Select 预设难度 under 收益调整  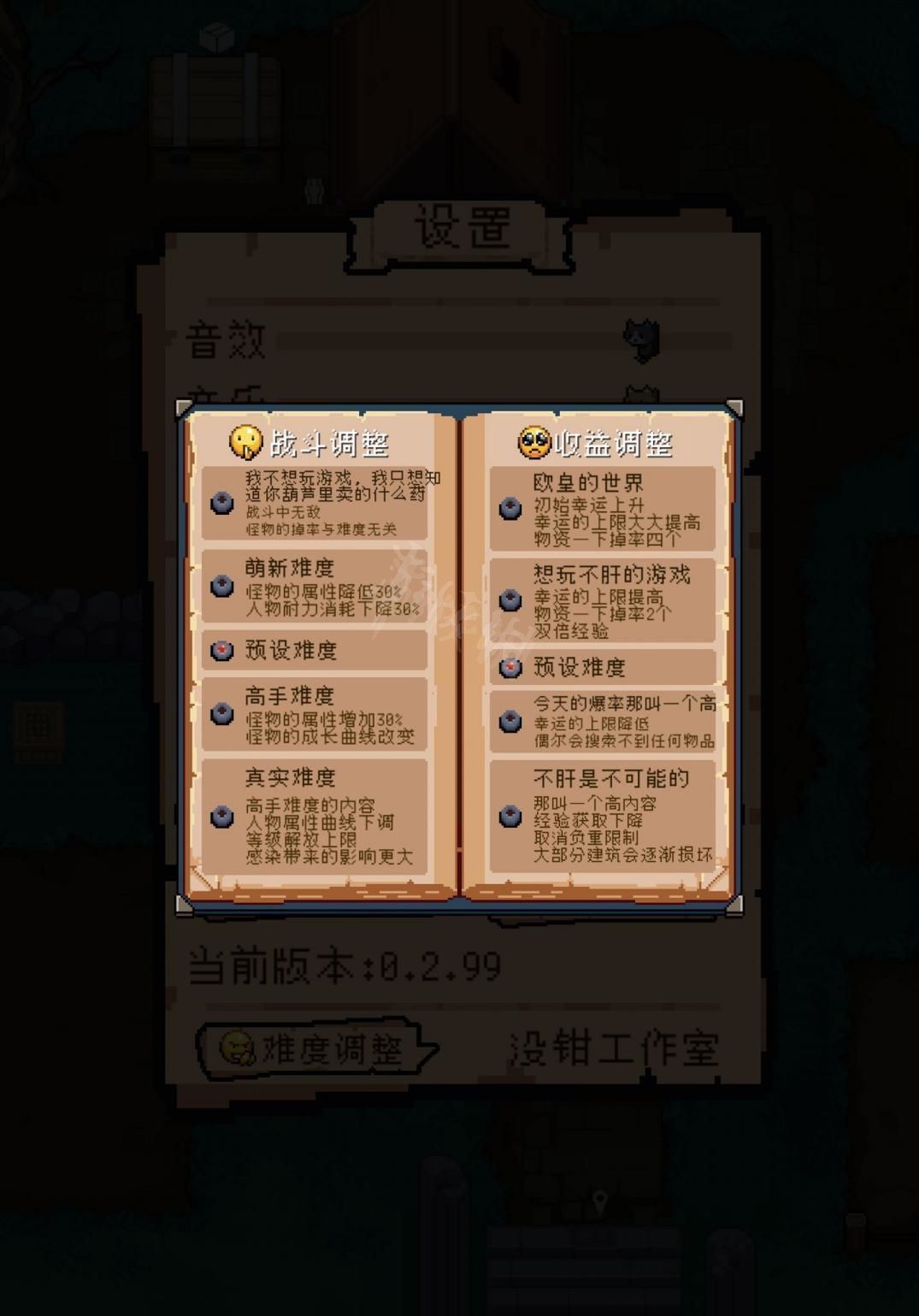click(510, 667)
